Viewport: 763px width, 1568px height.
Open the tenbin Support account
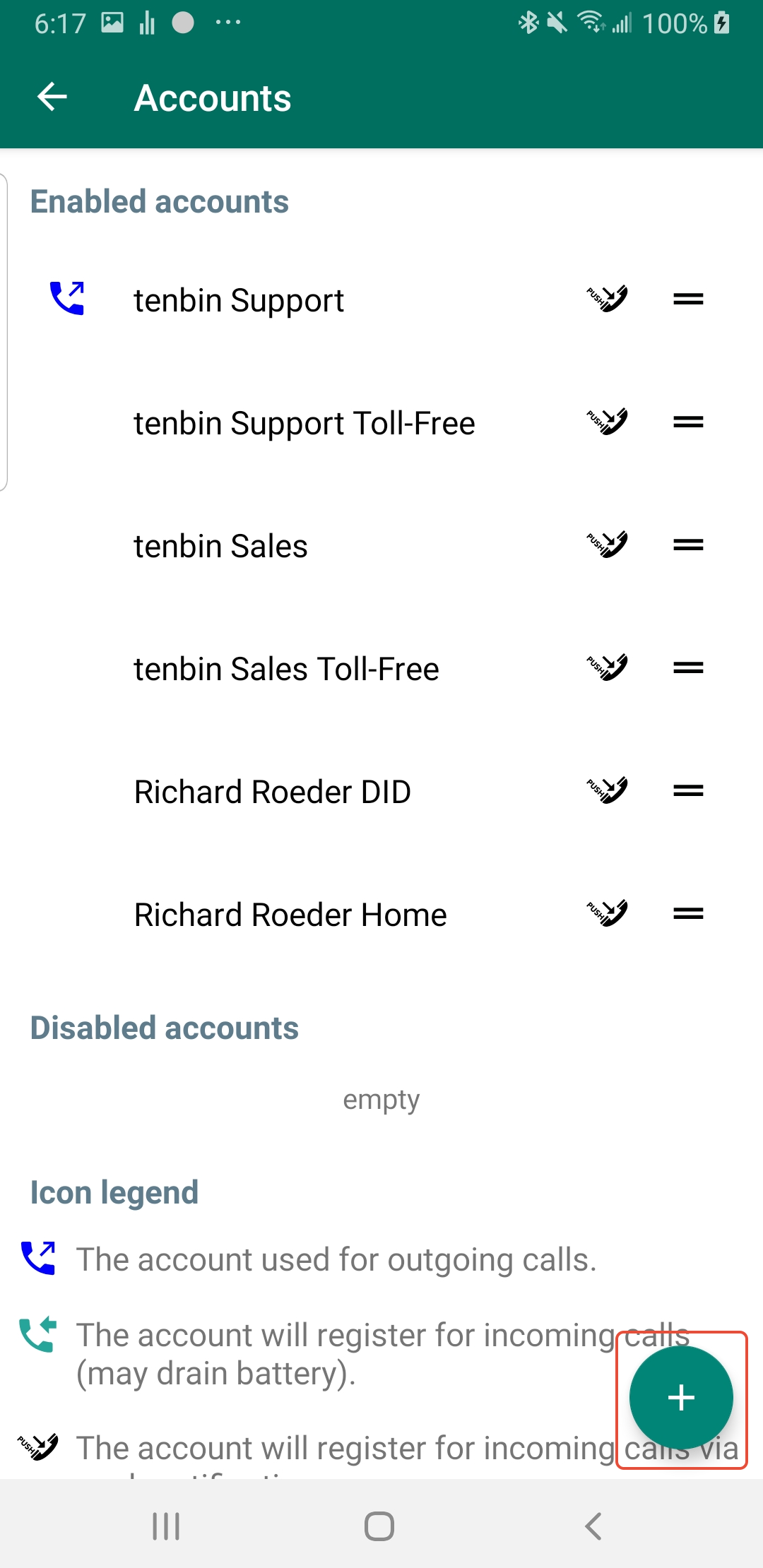tap(239, 300)
